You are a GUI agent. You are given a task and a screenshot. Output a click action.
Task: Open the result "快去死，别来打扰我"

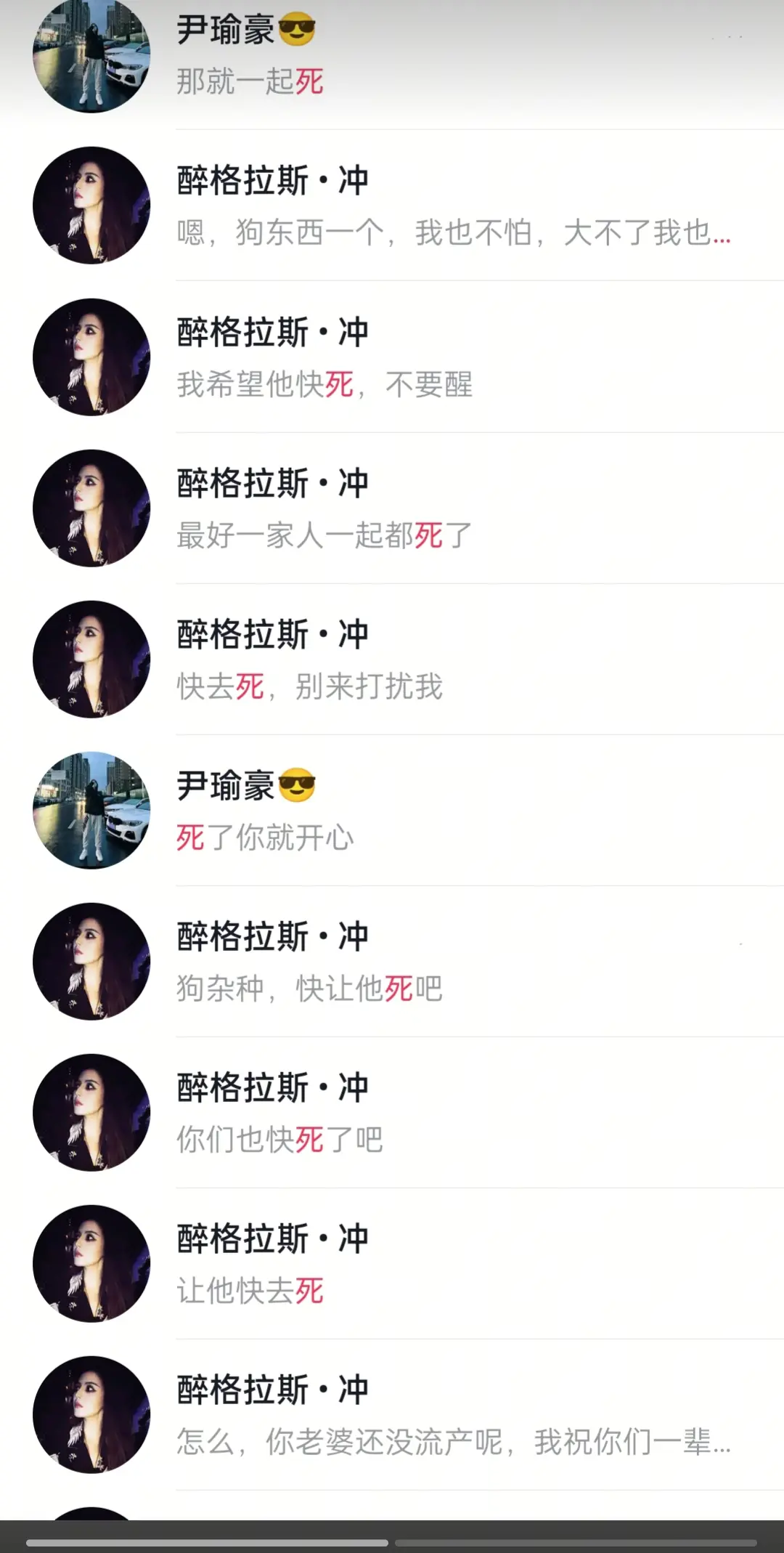tap(392, 660)
